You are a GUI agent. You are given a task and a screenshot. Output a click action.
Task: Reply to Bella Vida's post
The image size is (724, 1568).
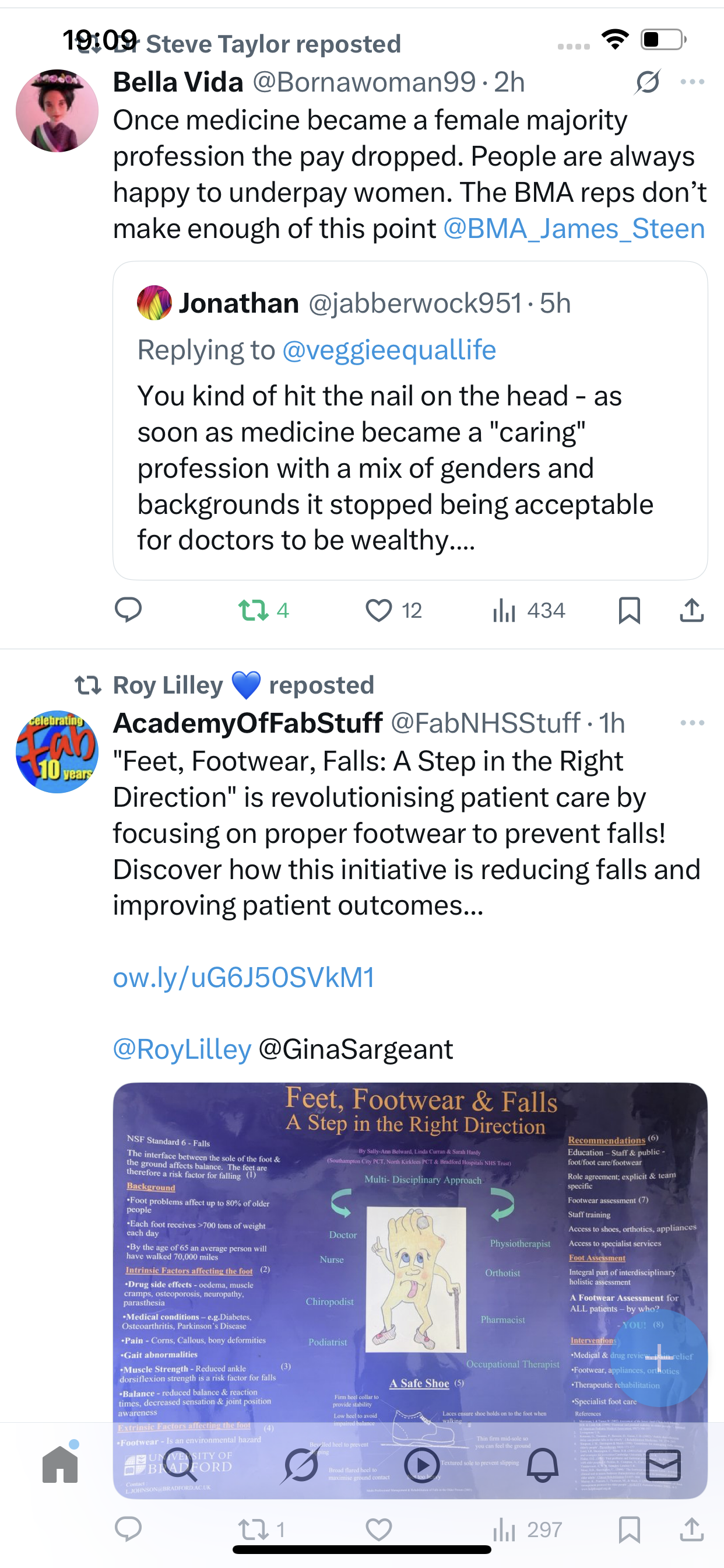tap(128, 610)
